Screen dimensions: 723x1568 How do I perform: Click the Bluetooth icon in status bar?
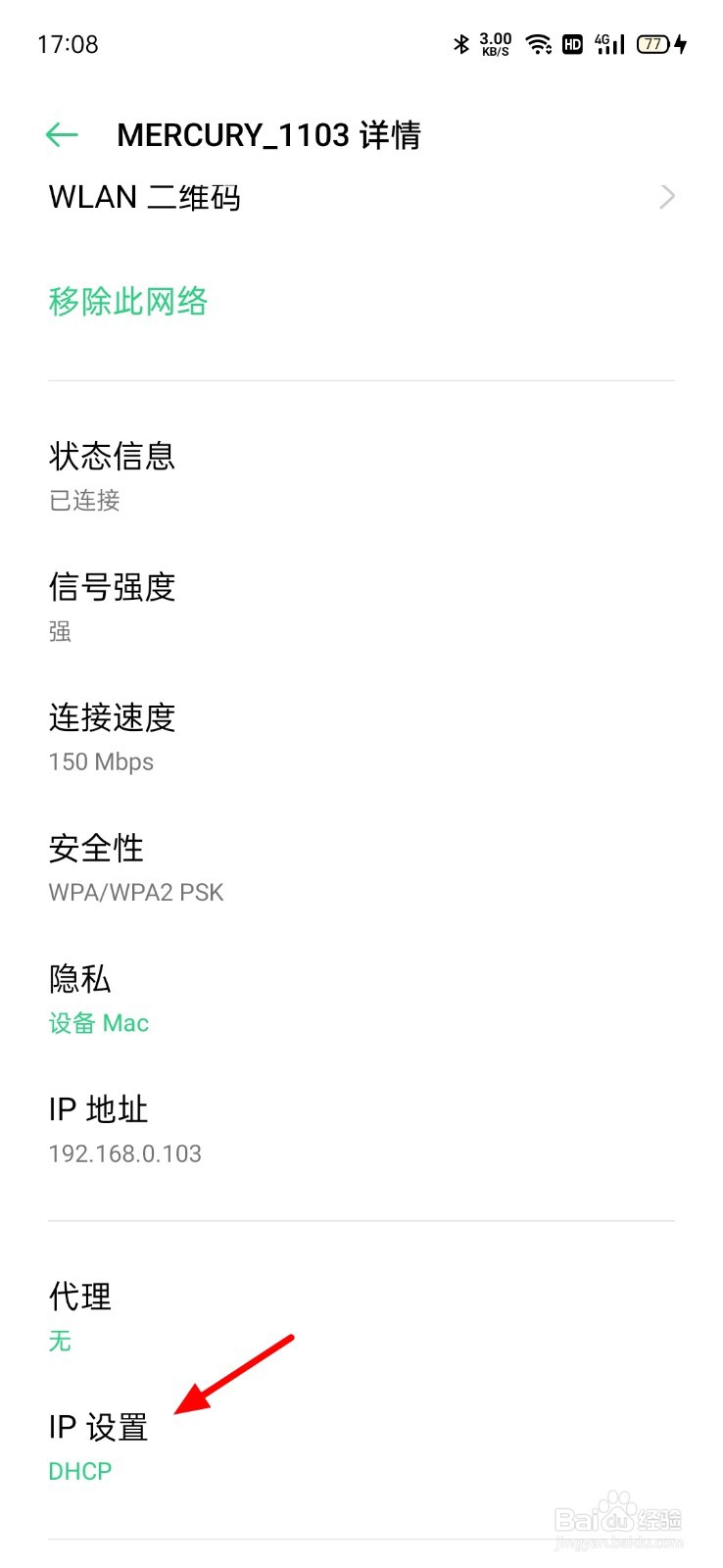click(x=460, y=43)
